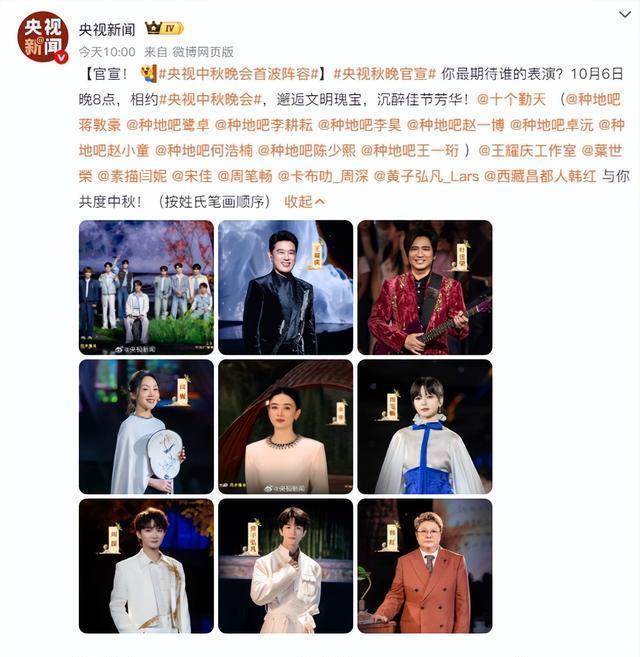Open the 央视新闻 profile avatar

tap(43, 37)
